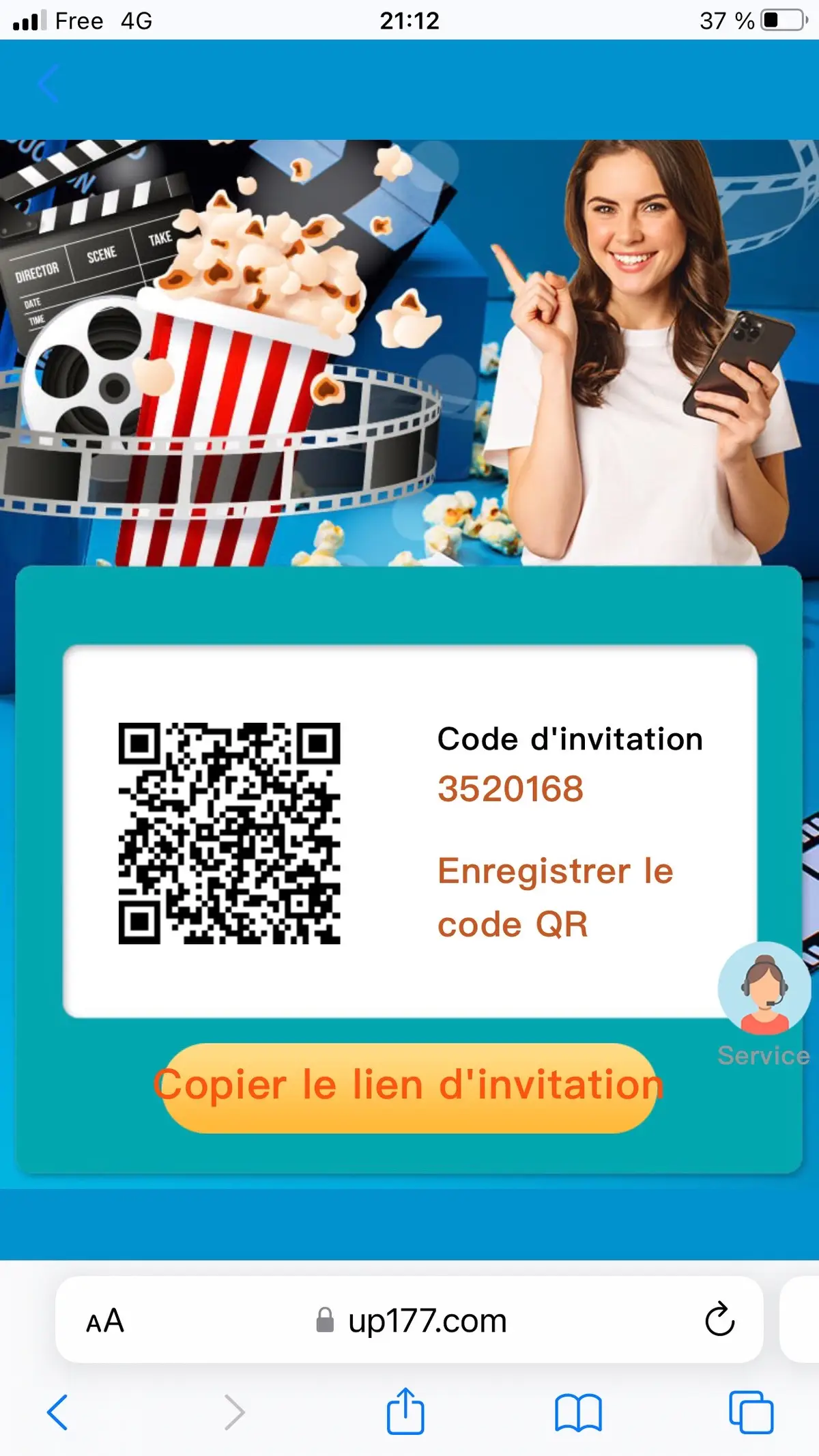Reload the current page

(x=719, y=1319)
